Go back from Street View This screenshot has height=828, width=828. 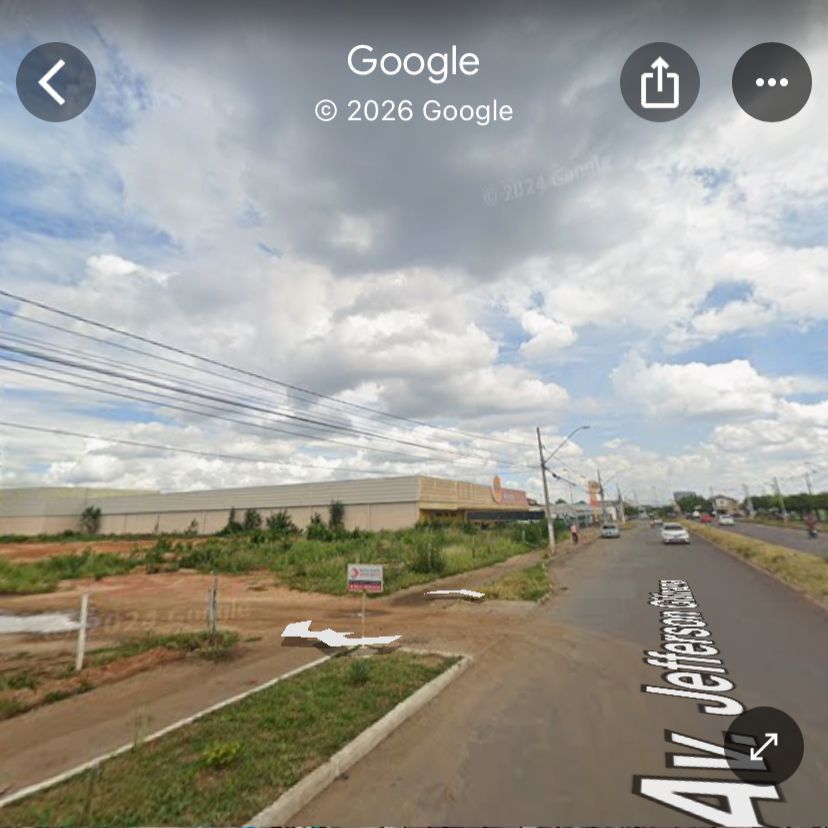tap(55, 82)
